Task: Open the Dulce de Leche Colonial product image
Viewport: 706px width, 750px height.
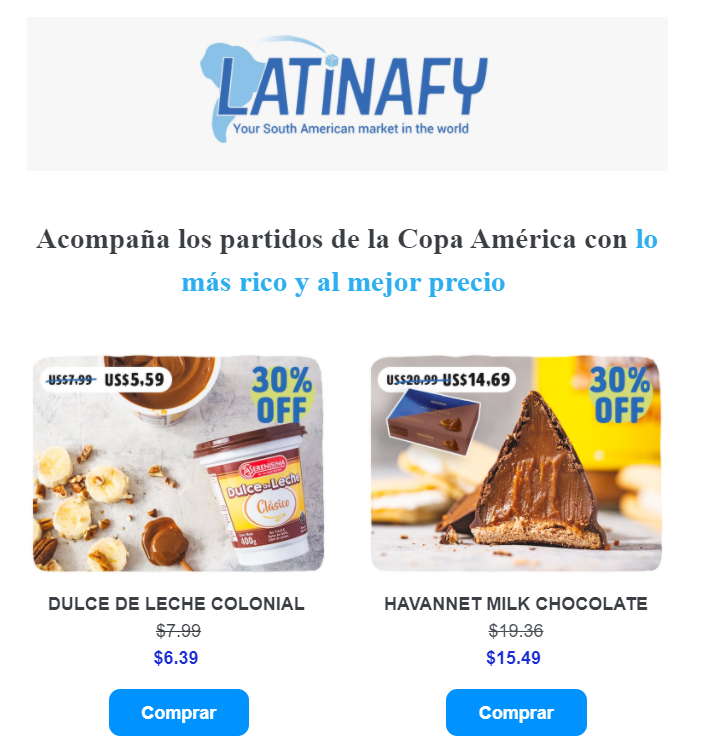Action: (x=179, y=464)
